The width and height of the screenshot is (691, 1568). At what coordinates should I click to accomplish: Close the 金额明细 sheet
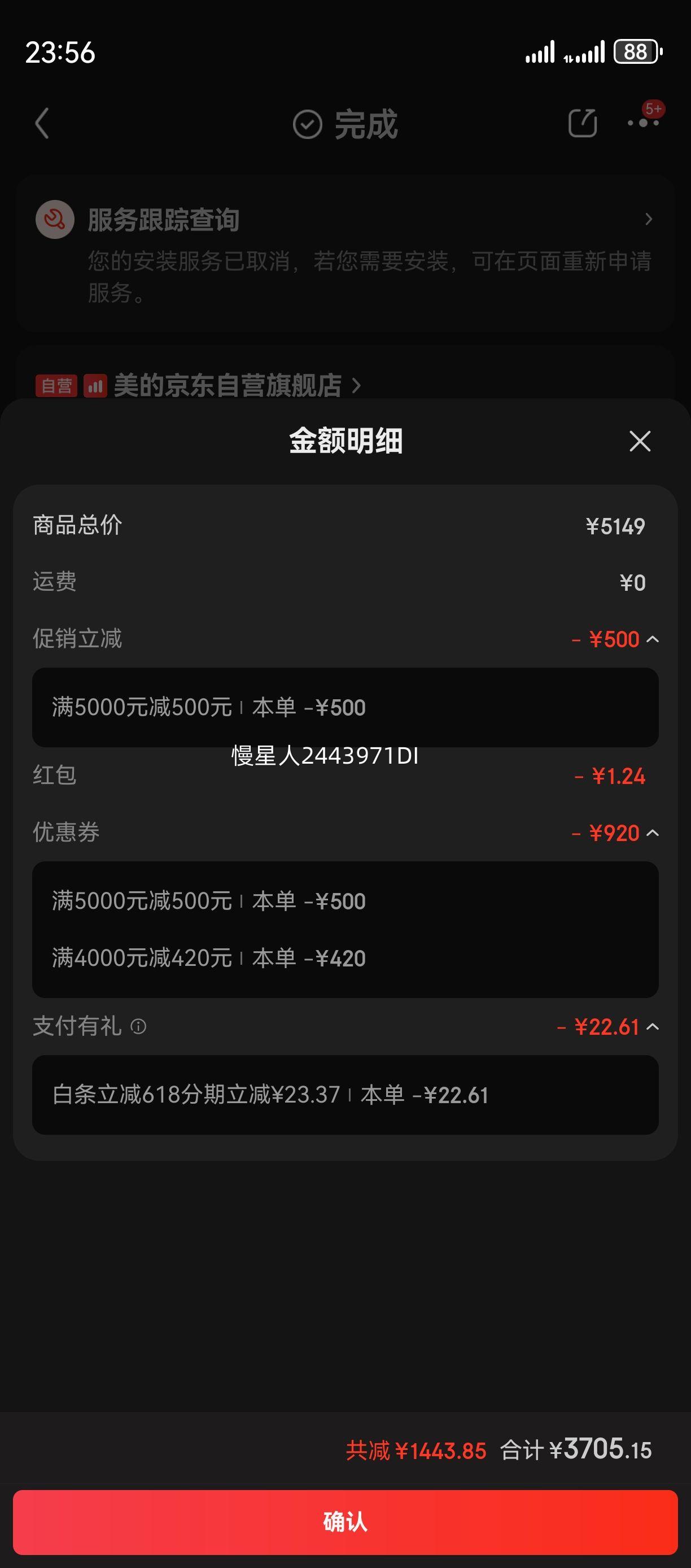[639, 441]
